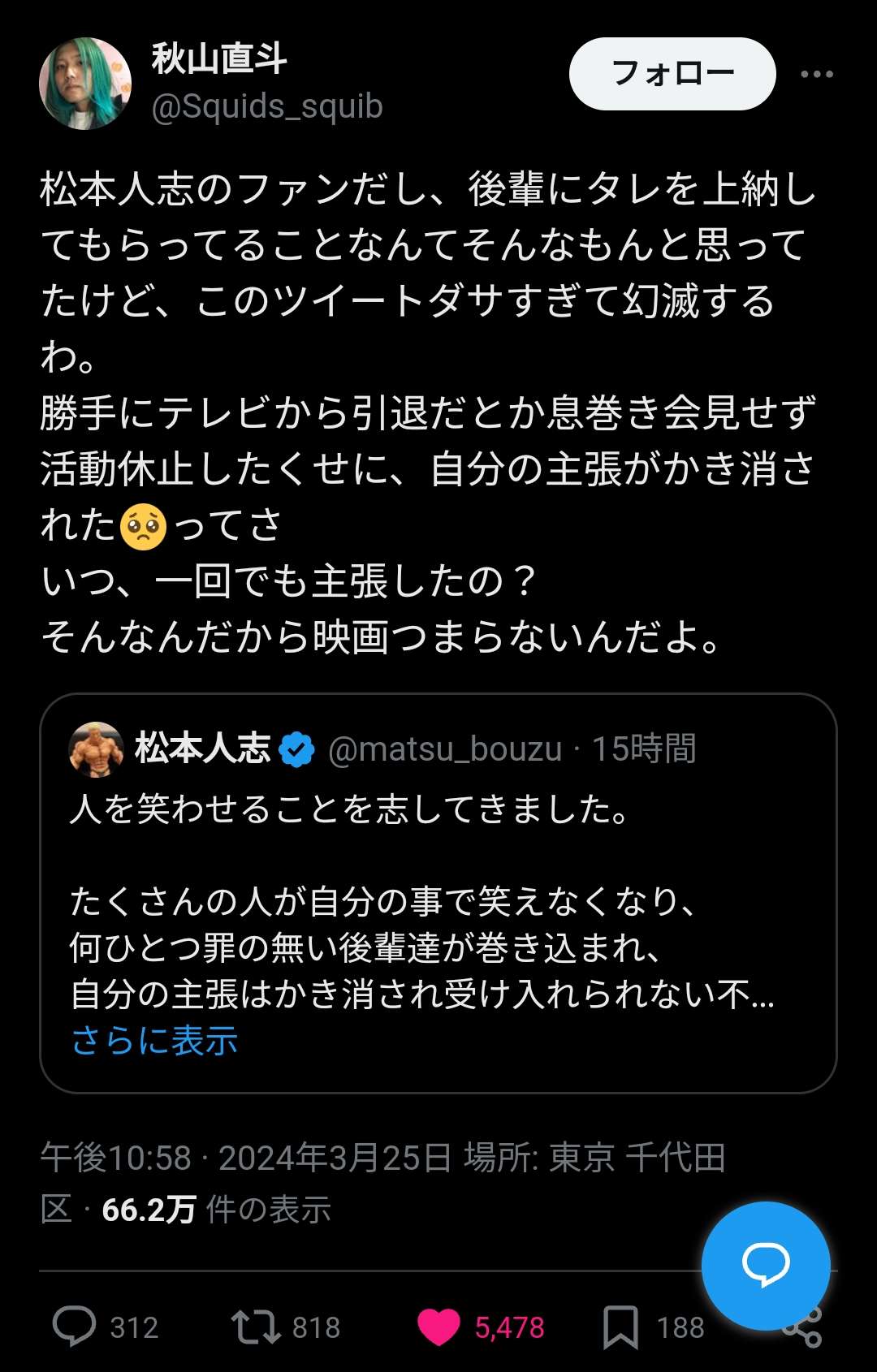Toggle the heart like with 5,478
The width and height of the screenshot is (877, 1372).
tap(438, 1327)
